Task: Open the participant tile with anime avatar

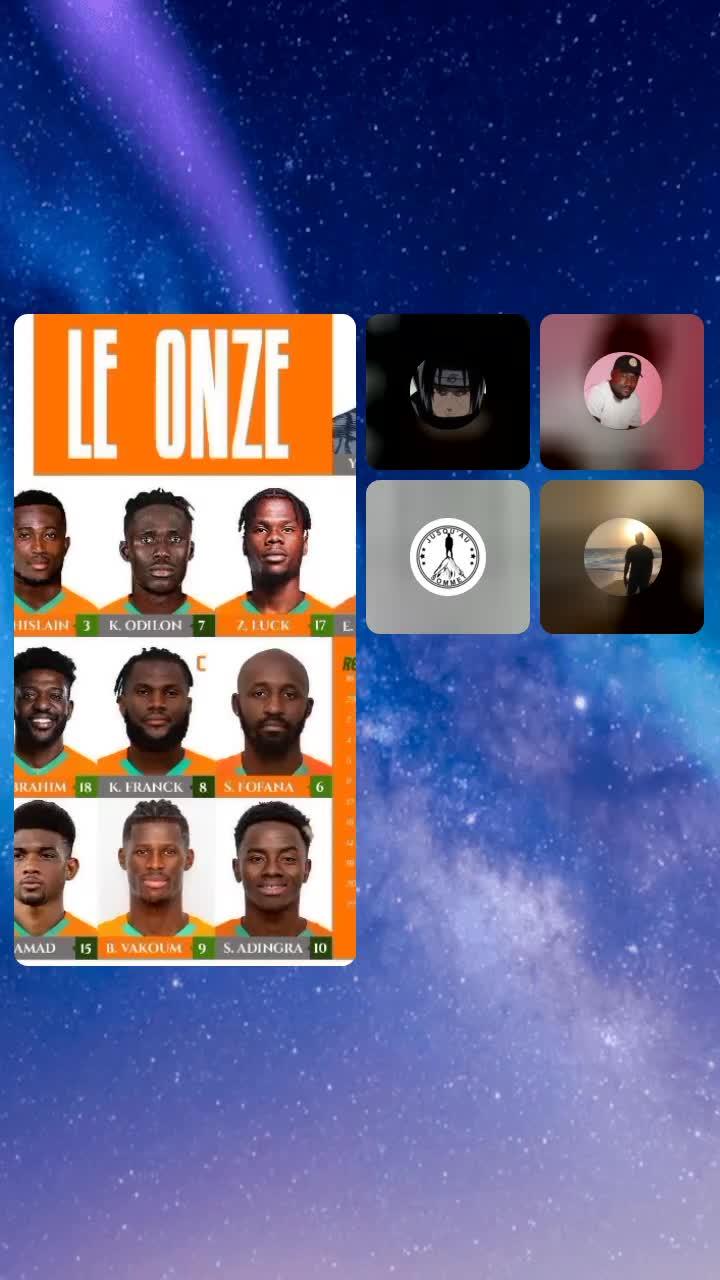Action: 448,392
